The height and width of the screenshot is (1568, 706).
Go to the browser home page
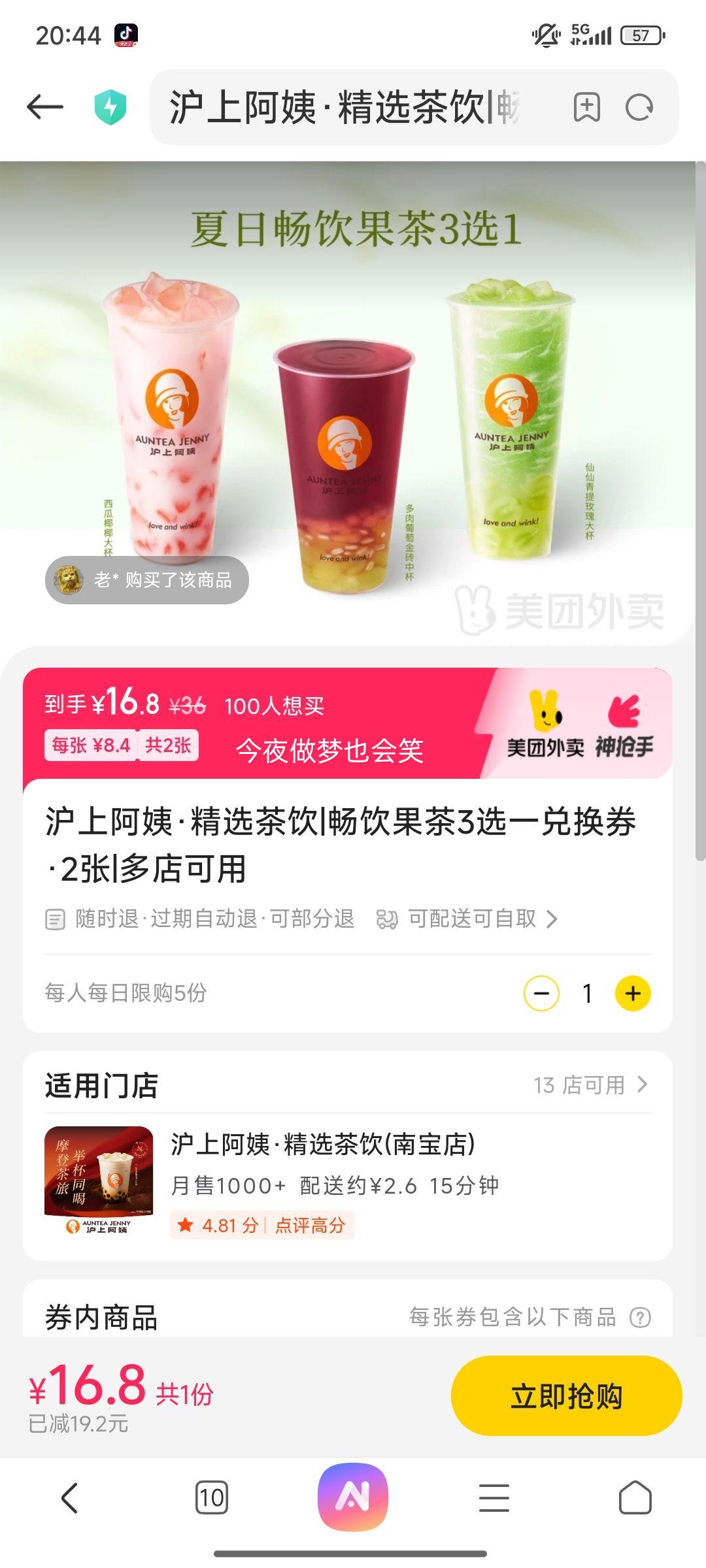click(x=635, y=1497)
